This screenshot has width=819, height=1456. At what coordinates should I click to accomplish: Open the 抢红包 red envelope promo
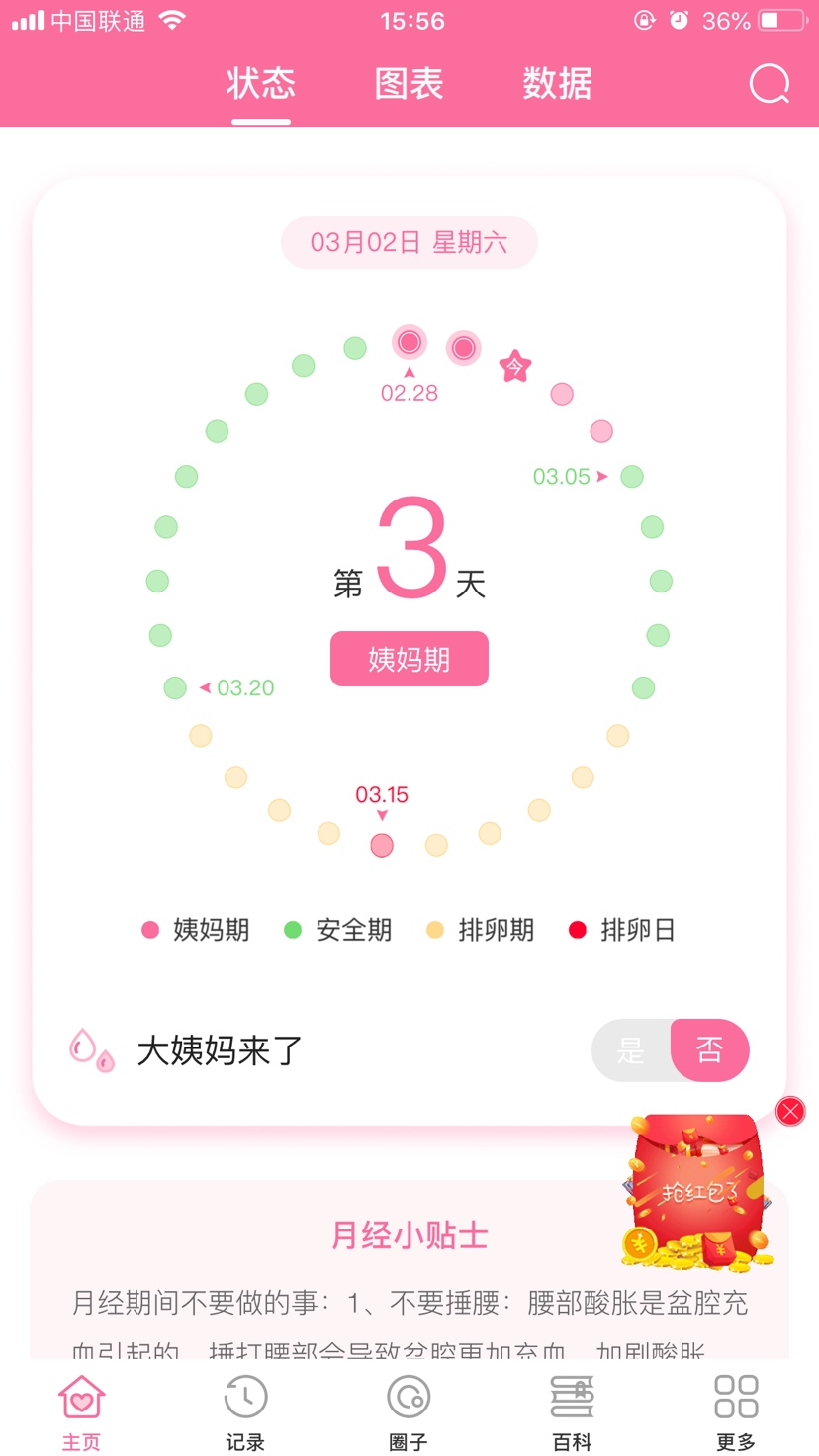pyautogui.click(x=697, y=1192)
